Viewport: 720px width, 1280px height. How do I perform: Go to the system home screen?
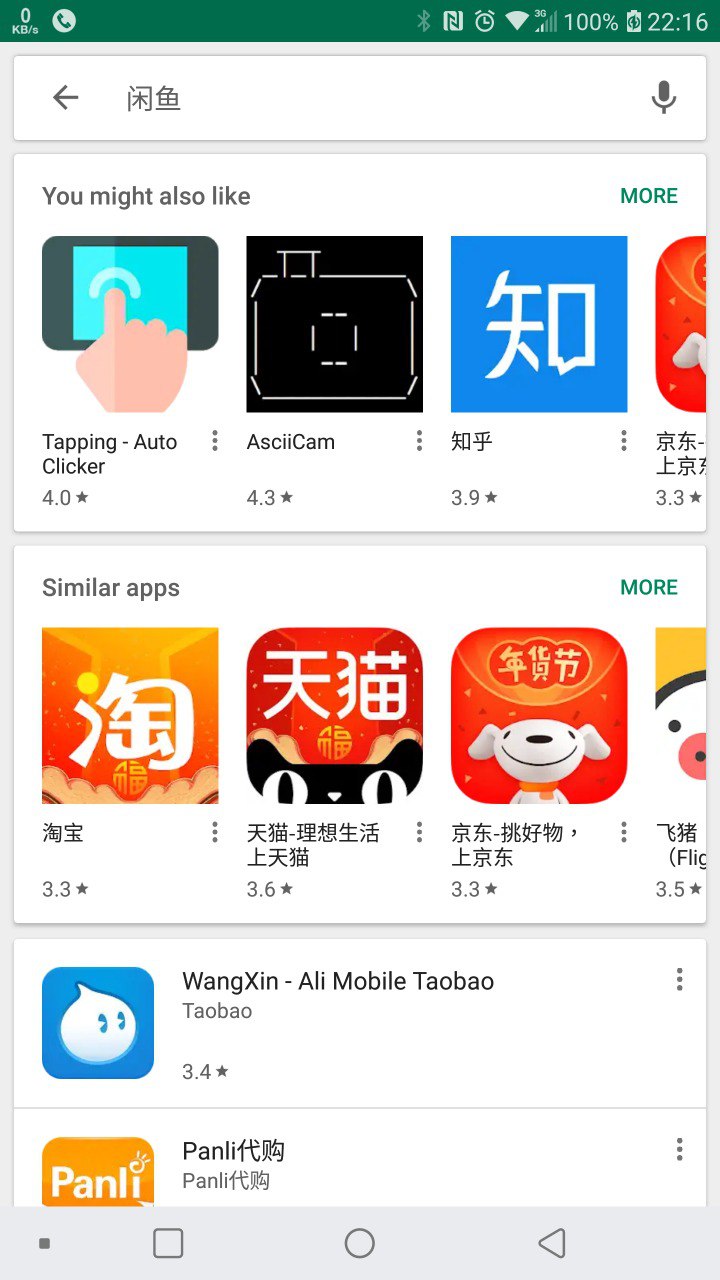[x=360, y=1243]
